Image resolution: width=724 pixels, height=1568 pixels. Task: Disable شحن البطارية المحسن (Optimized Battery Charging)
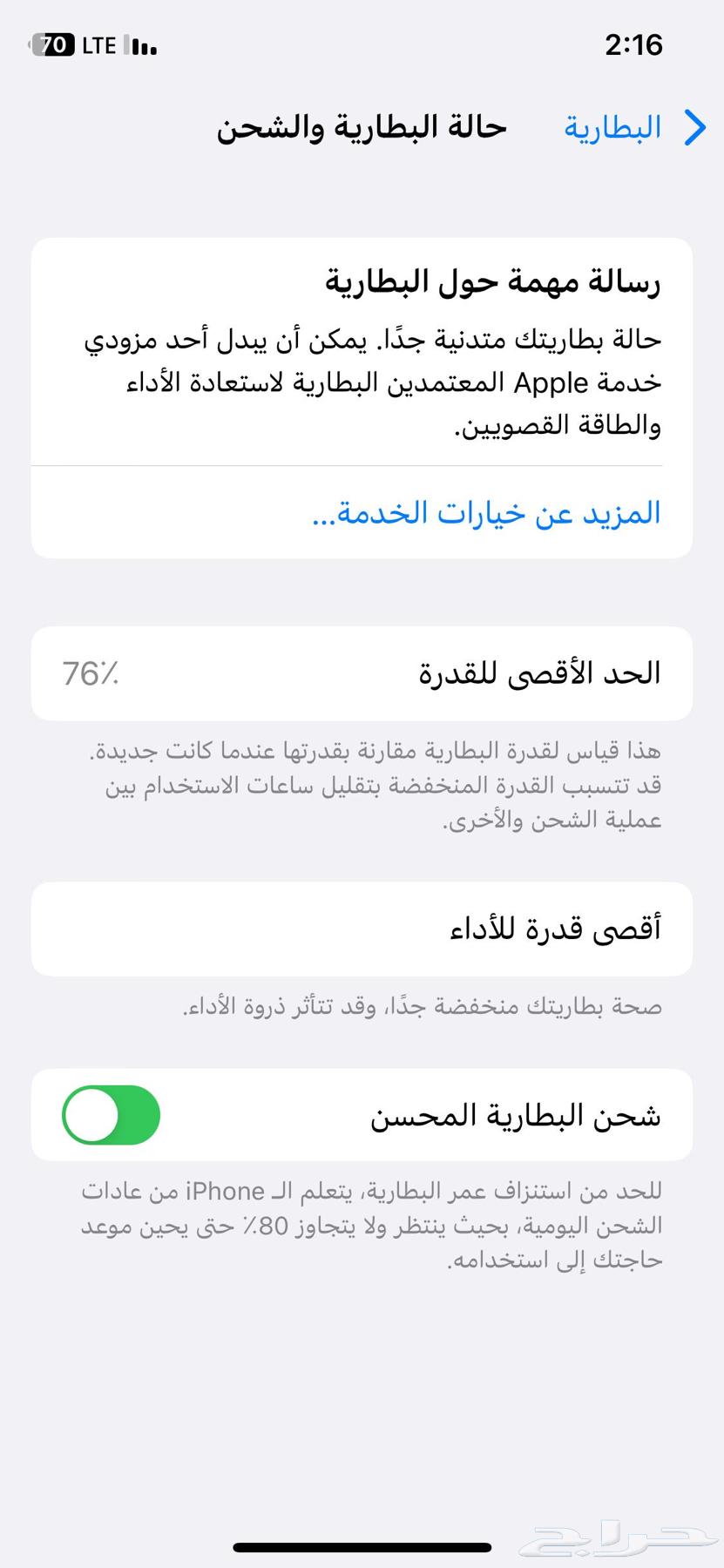[110, 1115]
